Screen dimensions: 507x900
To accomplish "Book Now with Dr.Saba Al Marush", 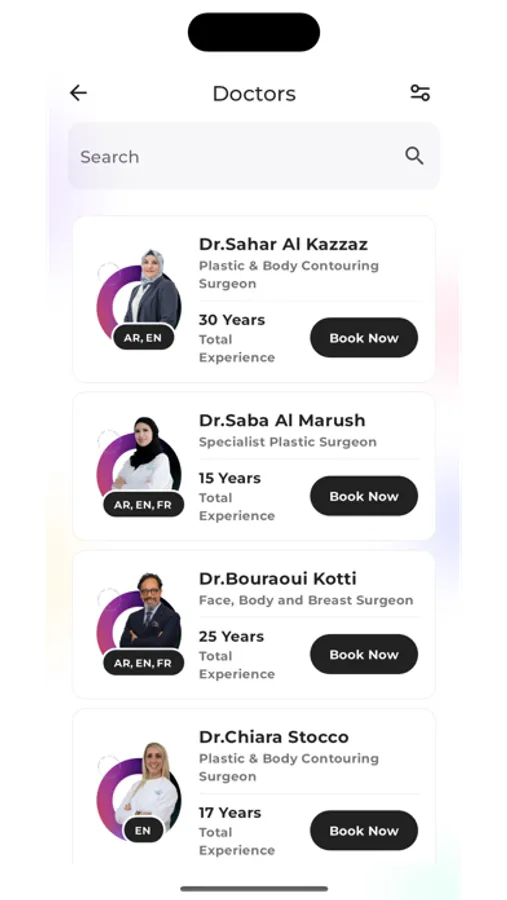I will (x=364, y=496).
